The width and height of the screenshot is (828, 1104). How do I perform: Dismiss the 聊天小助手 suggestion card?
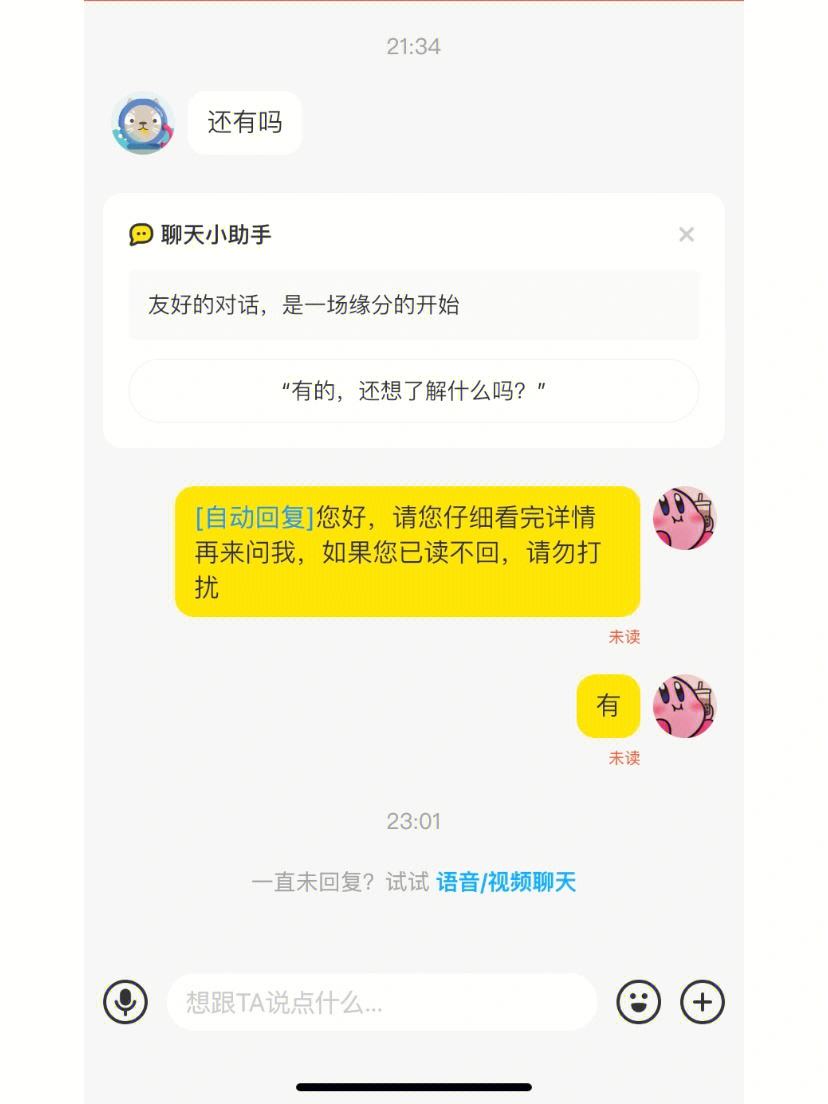pyautogui.click(x=686, y=235)
